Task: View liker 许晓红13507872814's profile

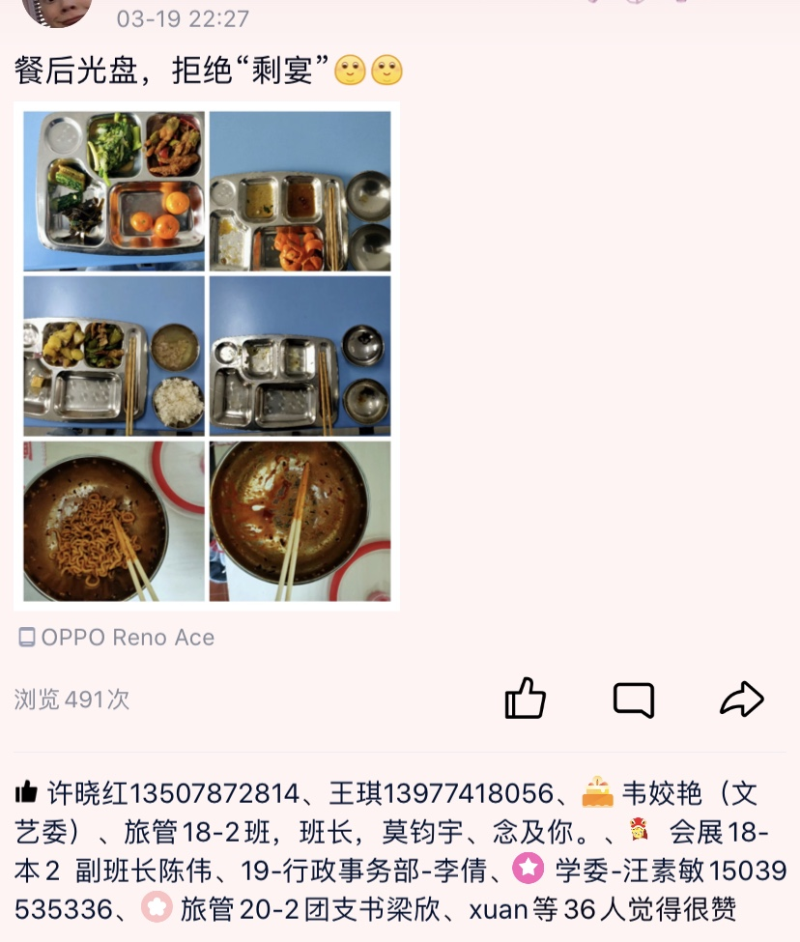Action: pos(173,794)
